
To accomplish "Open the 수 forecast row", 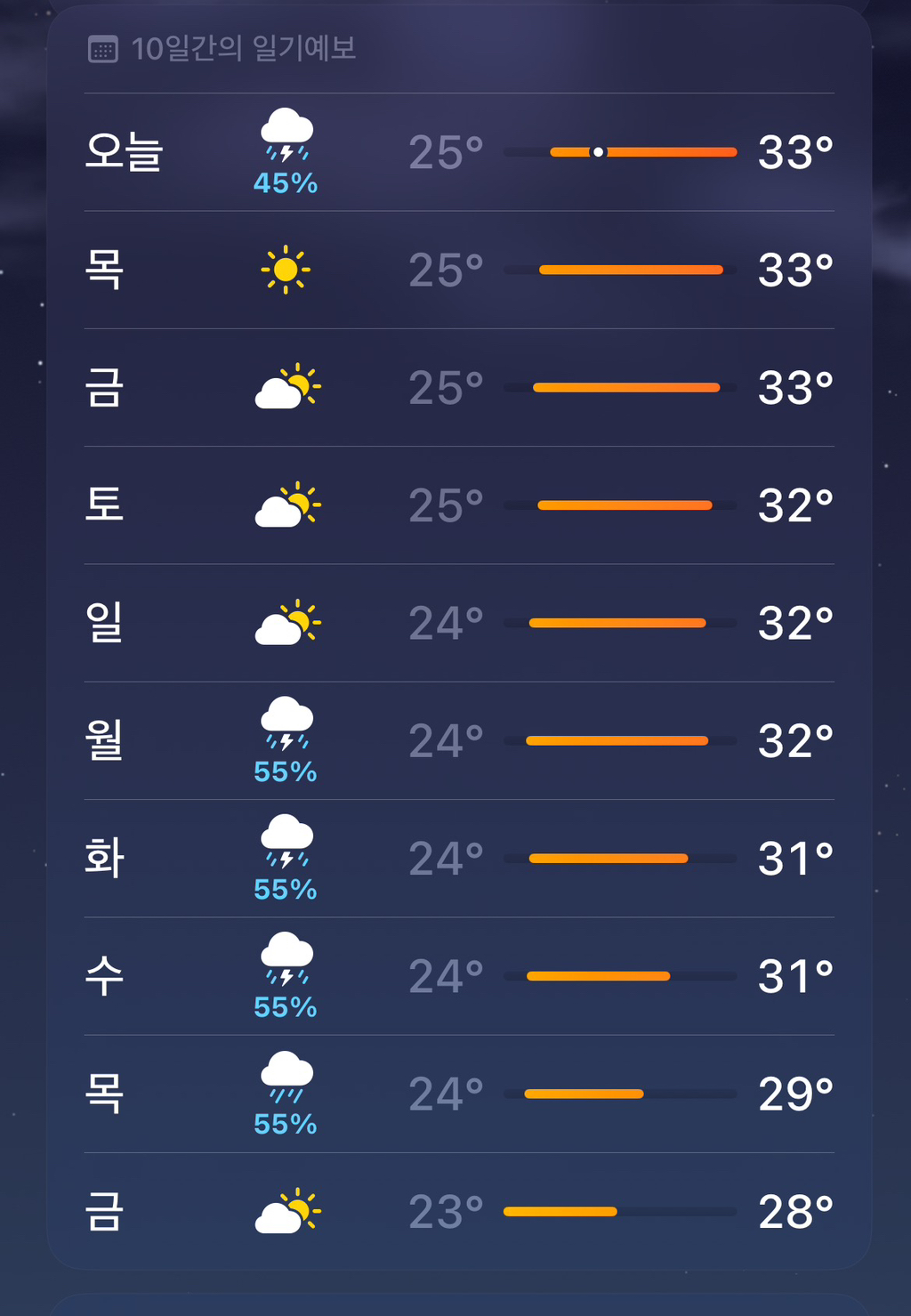I will 458,976.
